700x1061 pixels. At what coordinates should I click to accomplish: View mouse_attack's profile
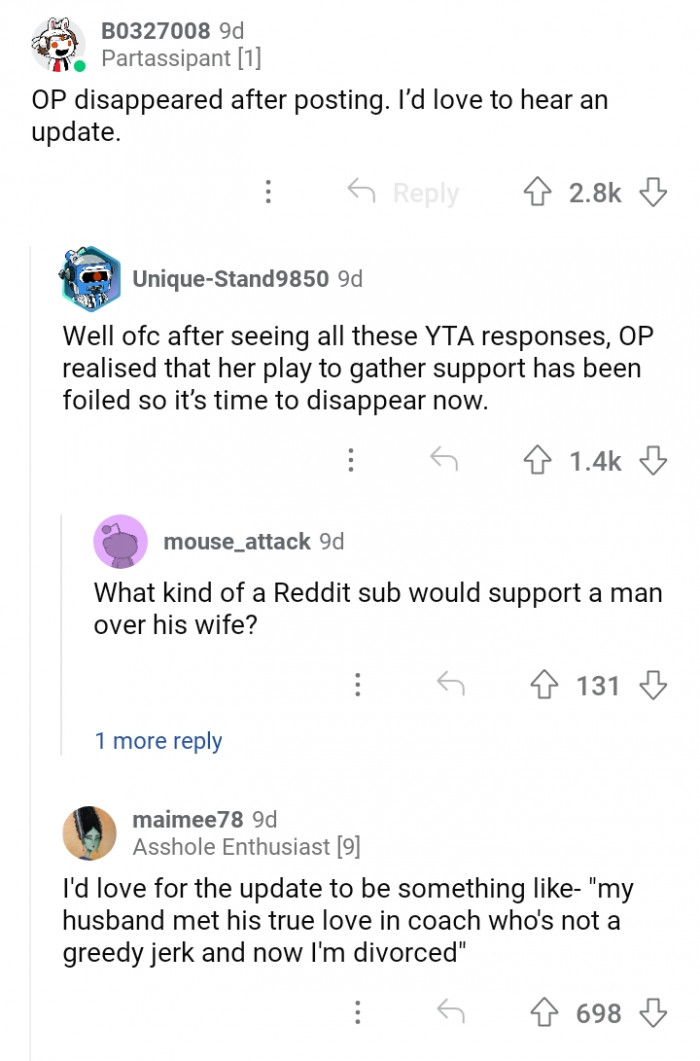(236, 541)
